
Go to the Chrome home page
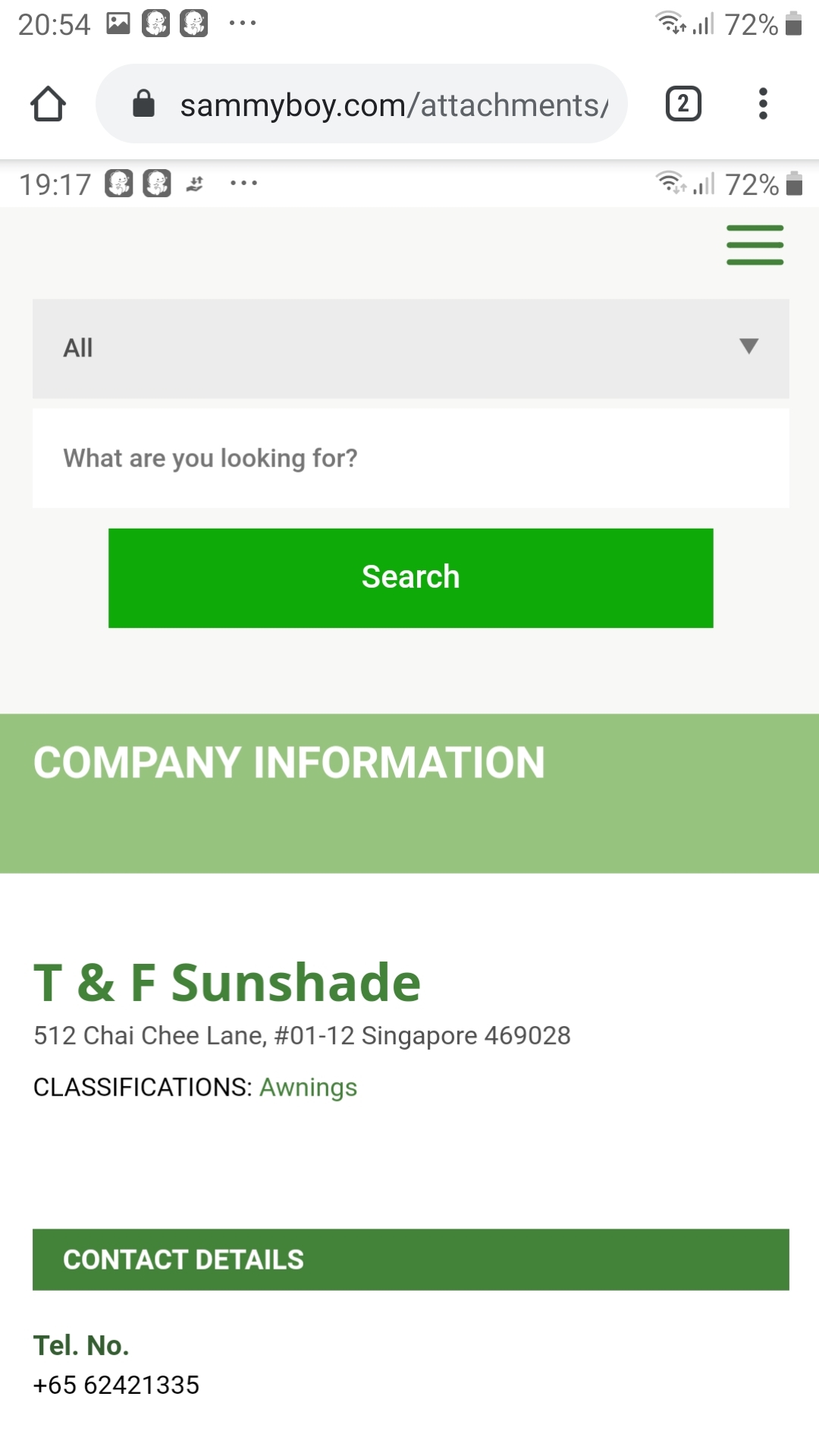point(48,104)
